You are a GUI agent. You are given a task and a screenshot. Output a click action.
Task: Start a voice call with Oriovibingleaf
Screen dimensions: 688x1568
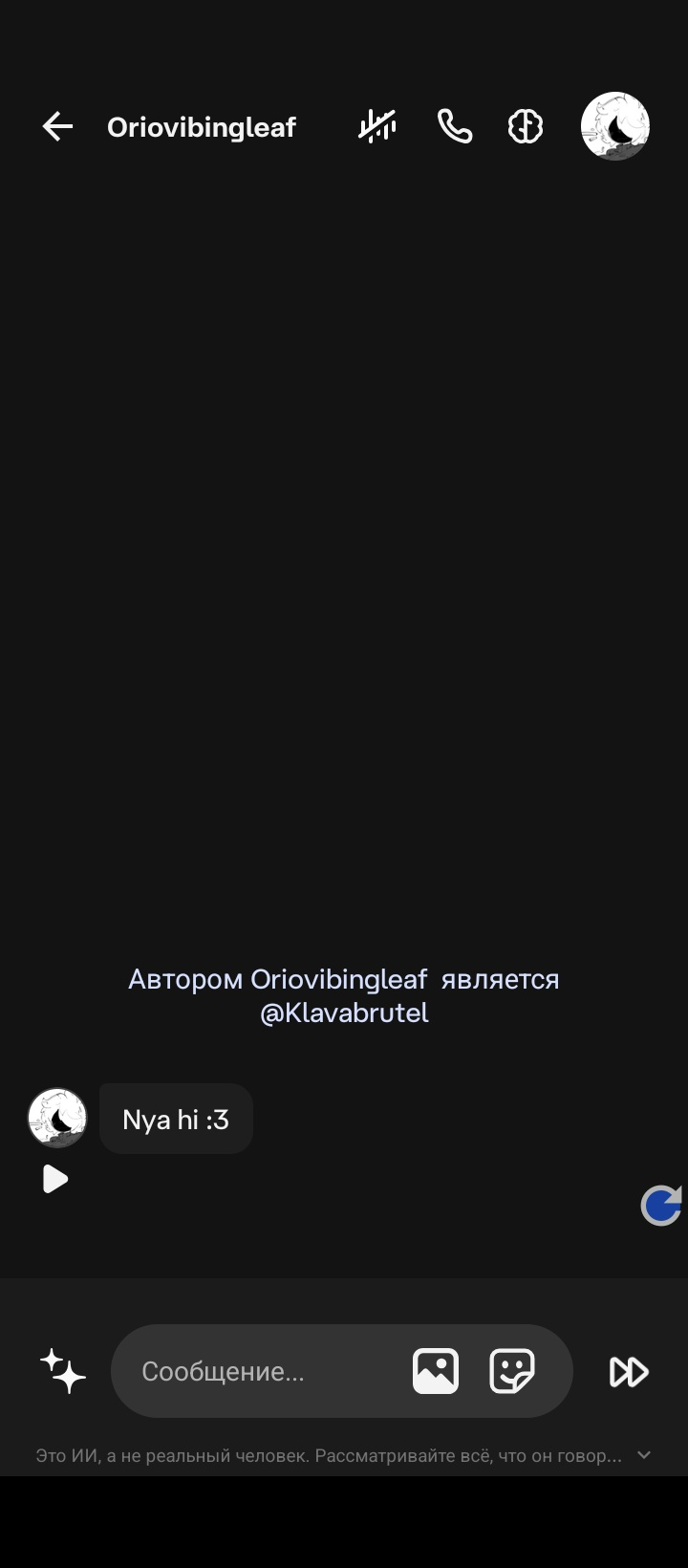[455, 126]
